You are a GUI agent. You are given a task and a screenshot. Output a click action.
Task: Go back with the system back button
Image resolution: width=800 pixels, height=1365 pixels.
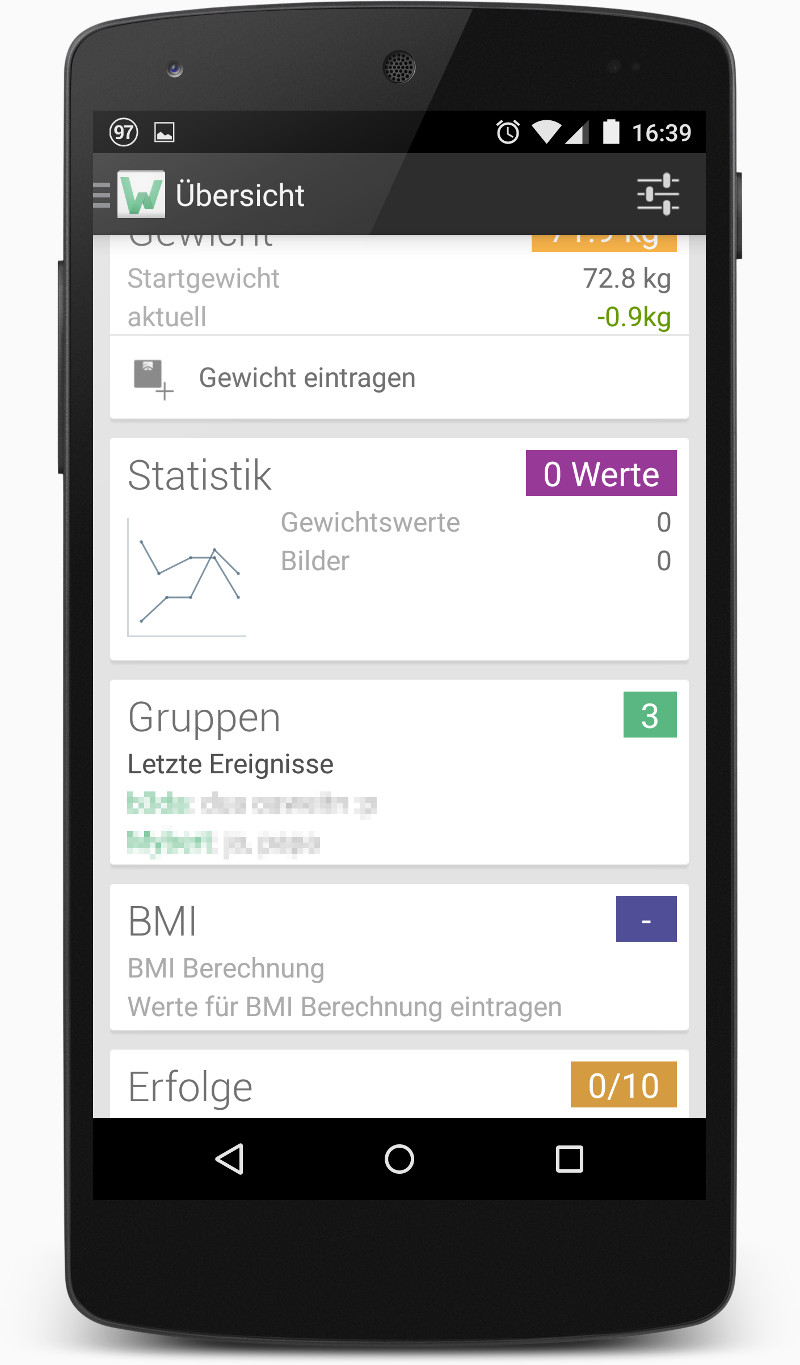pos(230,1159)
